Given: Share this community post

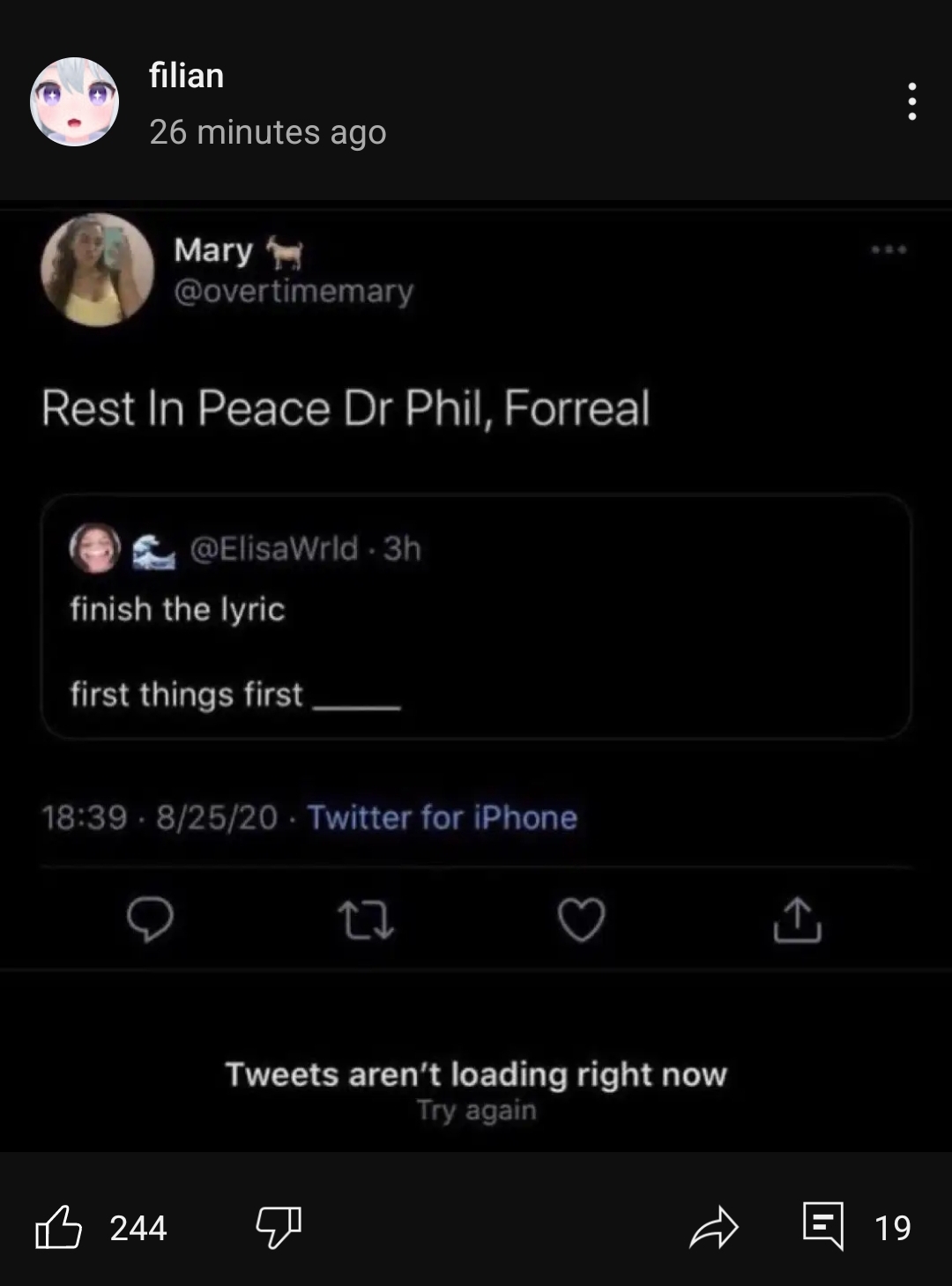Looking at the screenshot, I should (713, 1227).
